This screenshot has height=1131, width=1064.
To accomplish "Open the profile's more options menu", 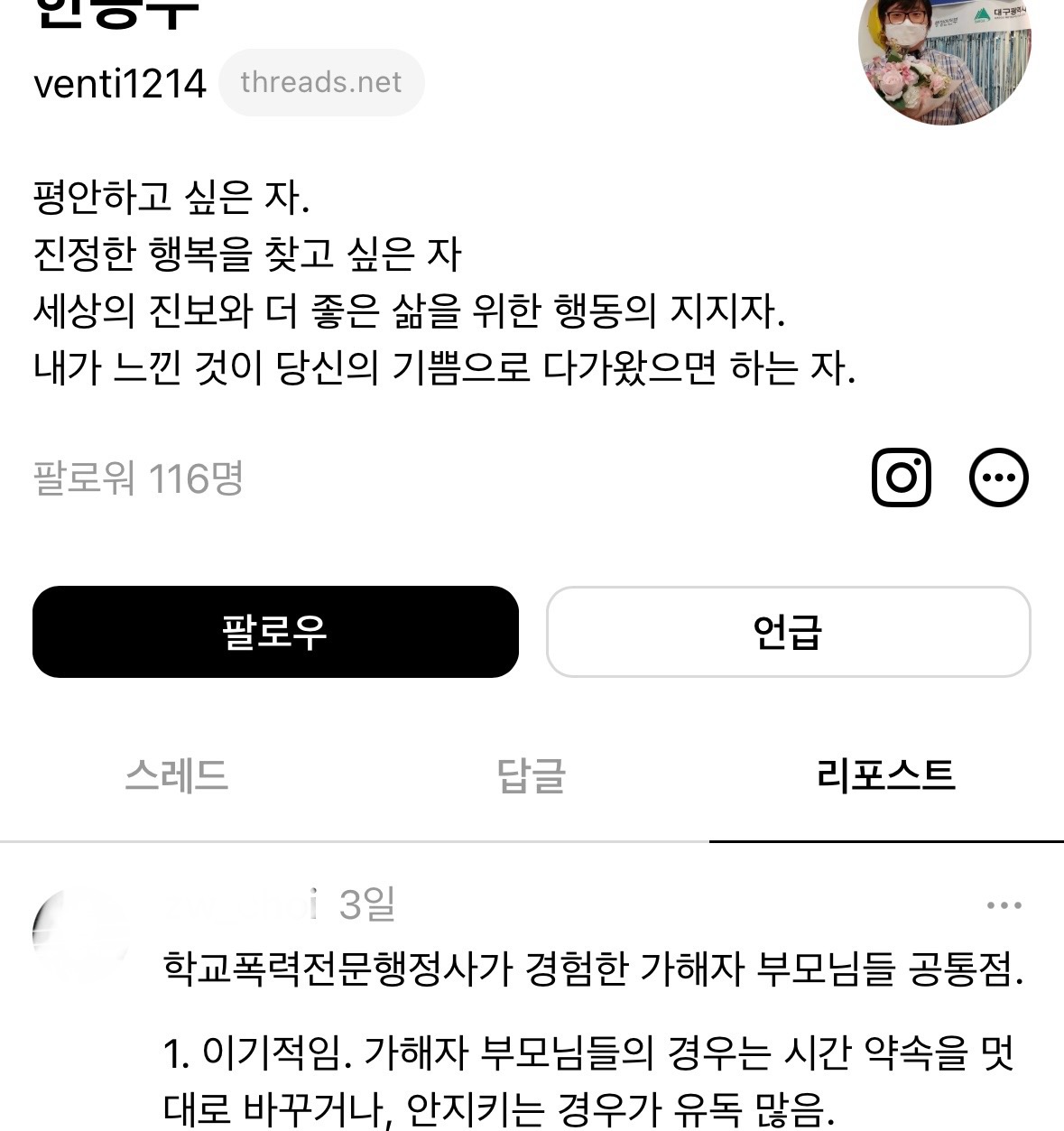I will coord(998,477).
